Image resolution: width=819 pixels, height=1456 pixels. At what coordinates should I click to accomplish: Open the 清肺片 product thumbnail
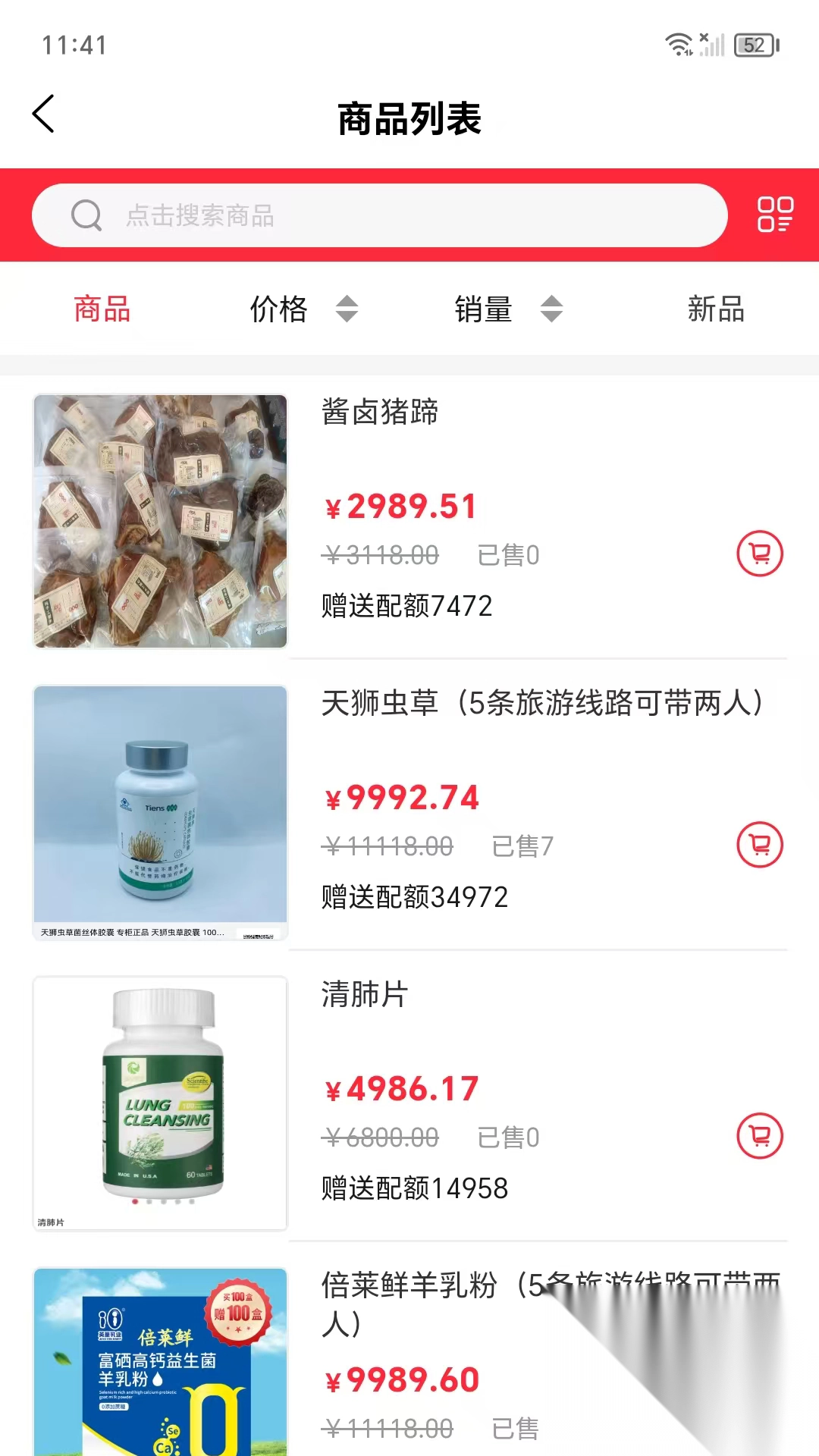click(159, 1100)
